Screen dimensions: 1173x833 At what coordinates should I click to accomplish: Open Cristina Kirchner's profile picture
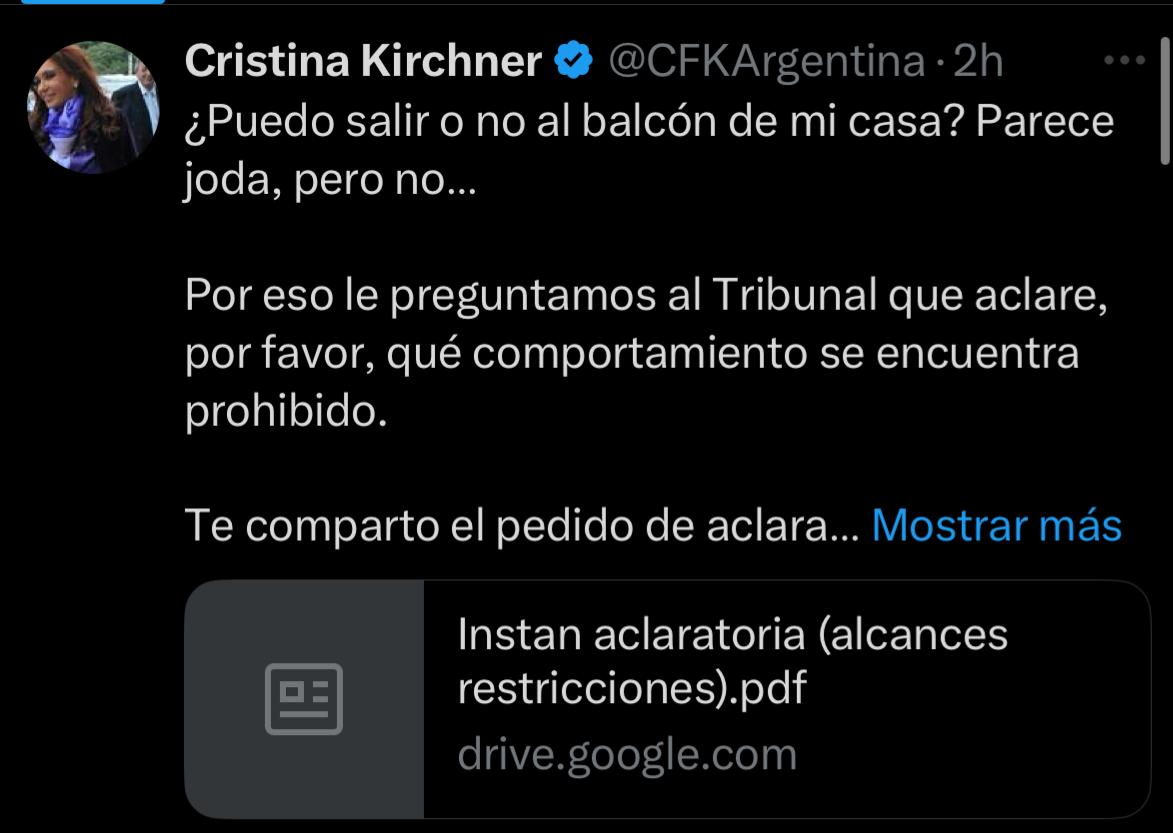(92, 108)
